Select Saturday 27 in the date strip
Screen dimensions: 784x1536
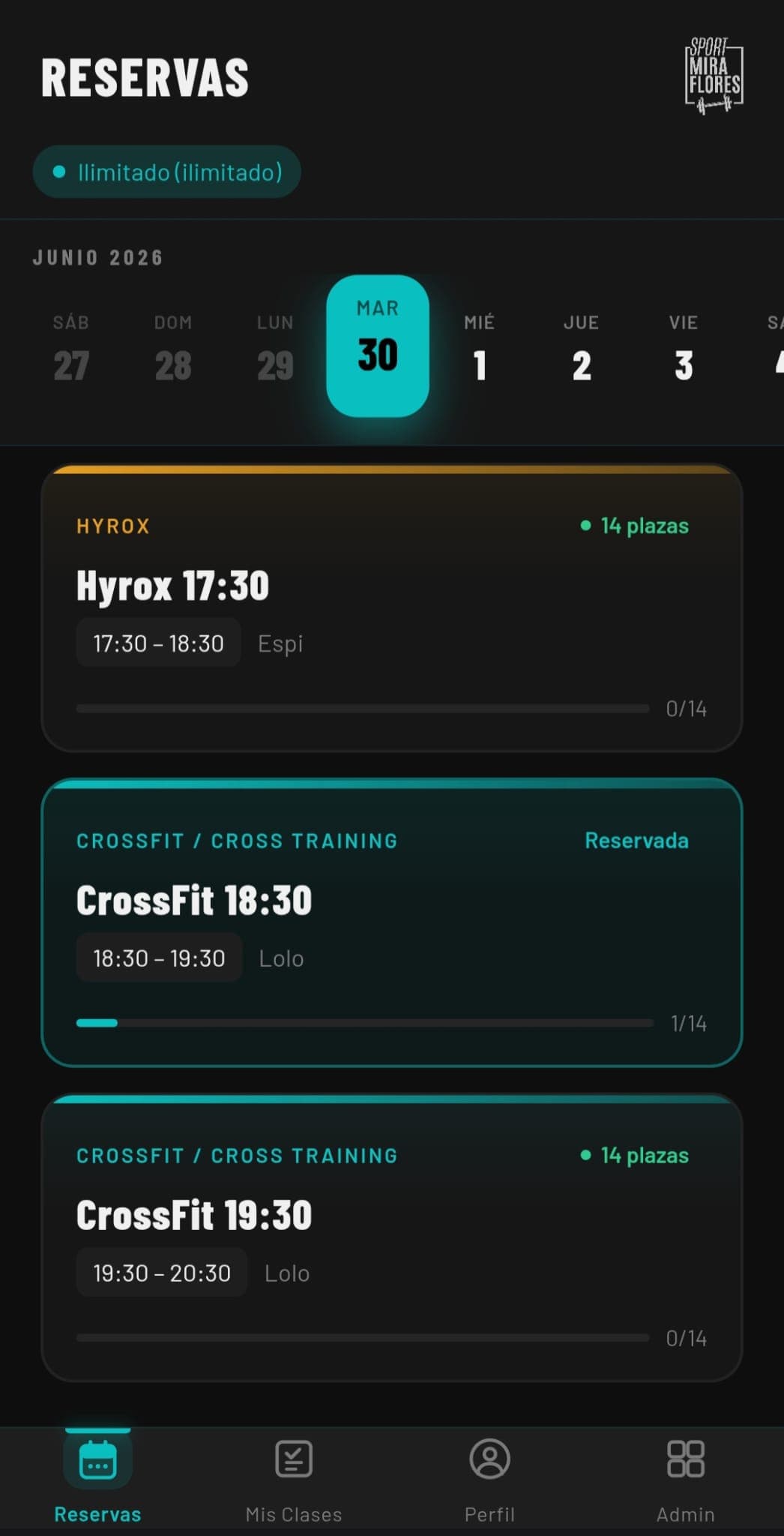71,347
